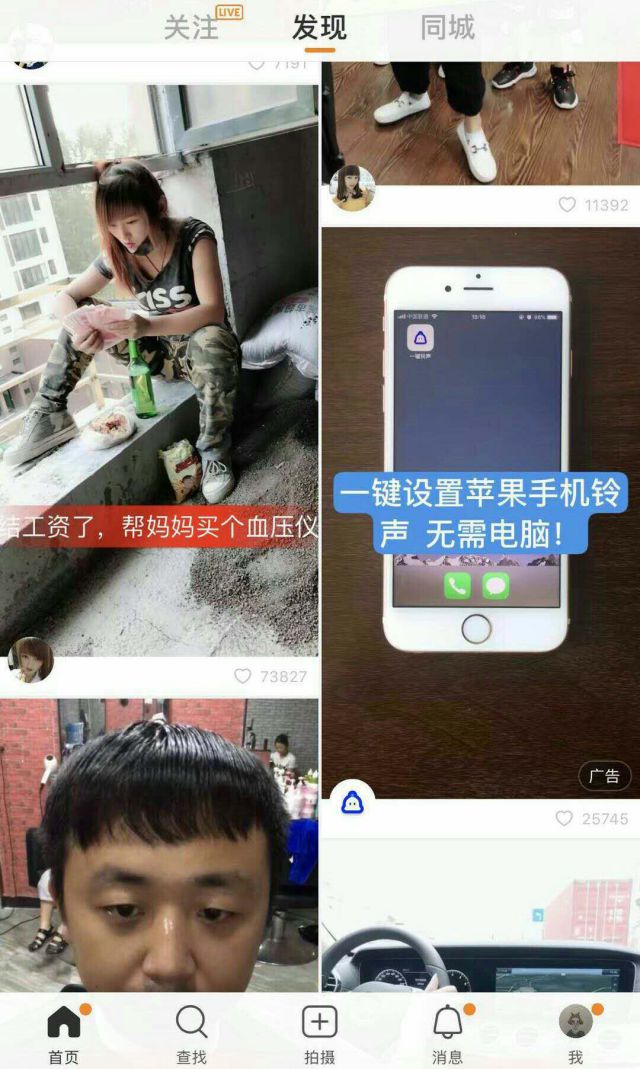This screenshot has height=1069, width=640.
Task: View author avatar under the 血压仪 video
Action: [x=30, y=660]
